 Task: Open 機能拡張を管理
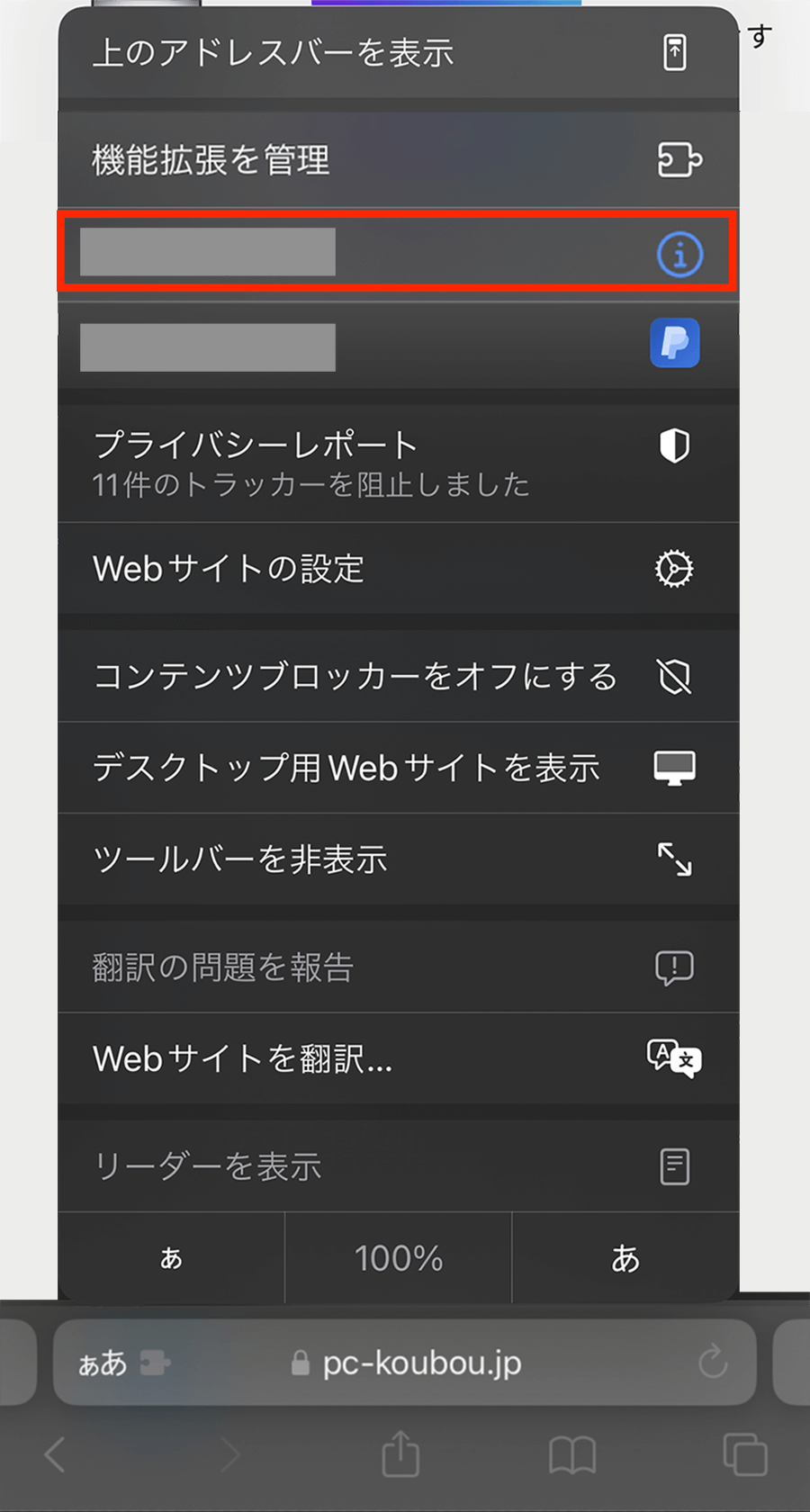coord(398,160)
